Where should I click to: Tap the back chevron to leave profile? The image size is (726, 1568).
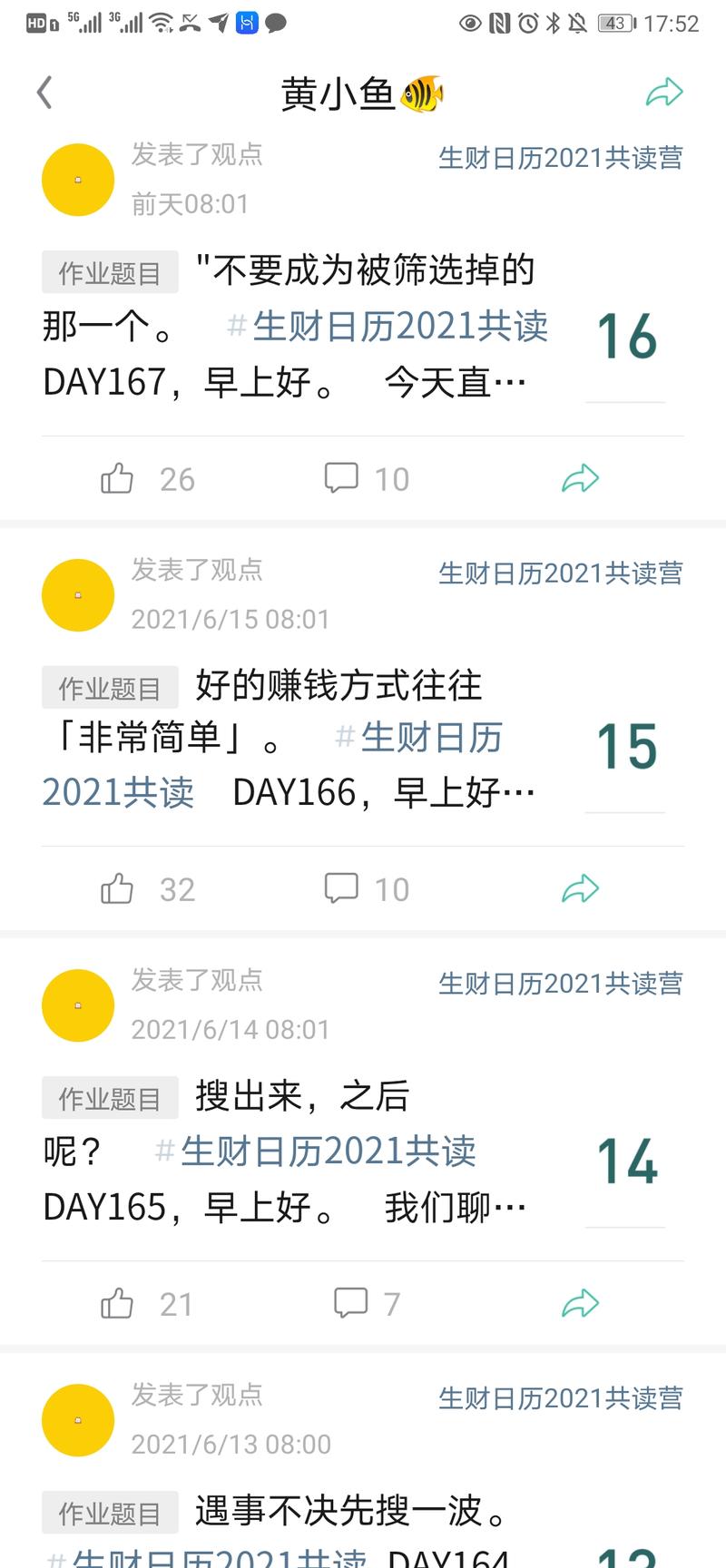(x=44, y=92)
